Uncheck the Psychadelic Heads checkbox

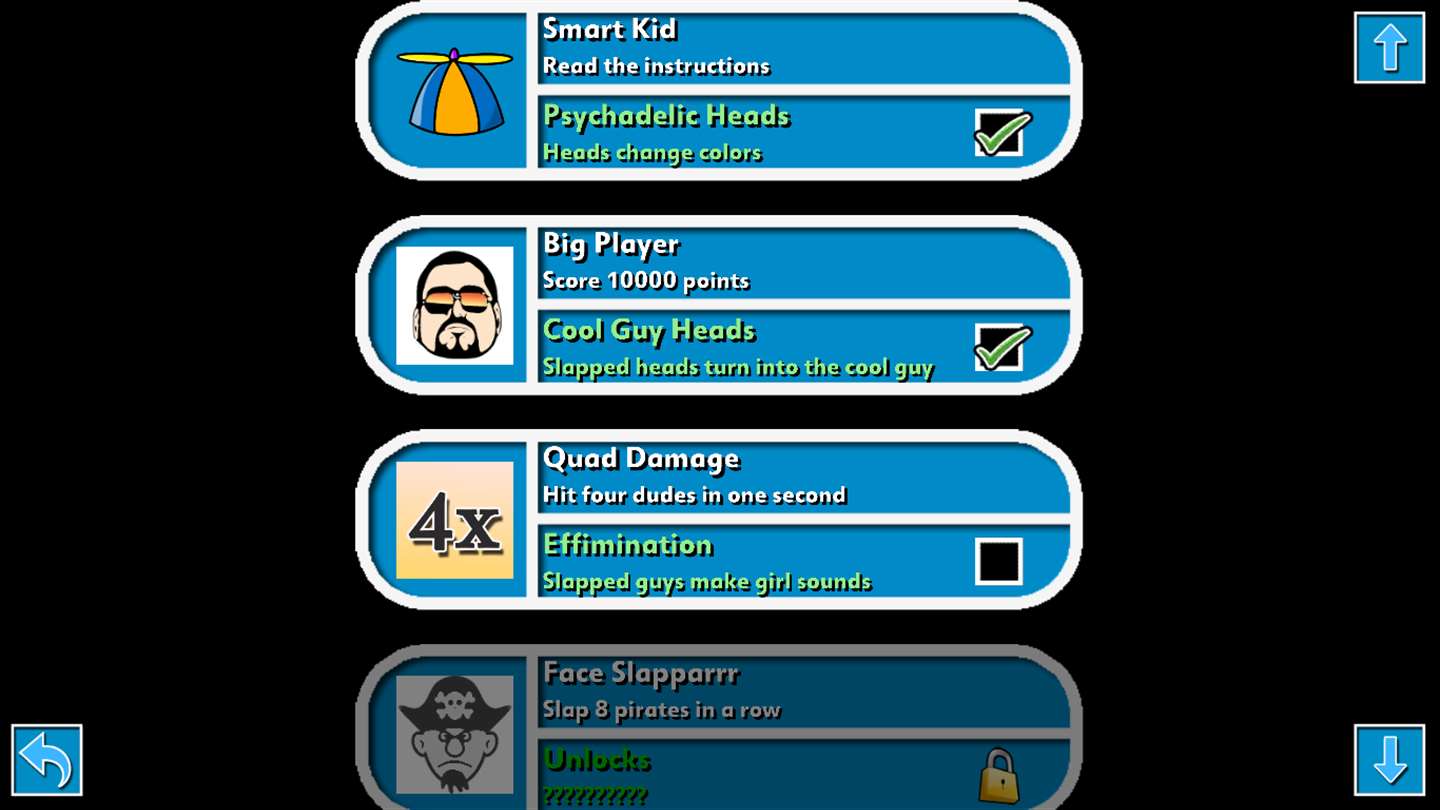point(999,133)
